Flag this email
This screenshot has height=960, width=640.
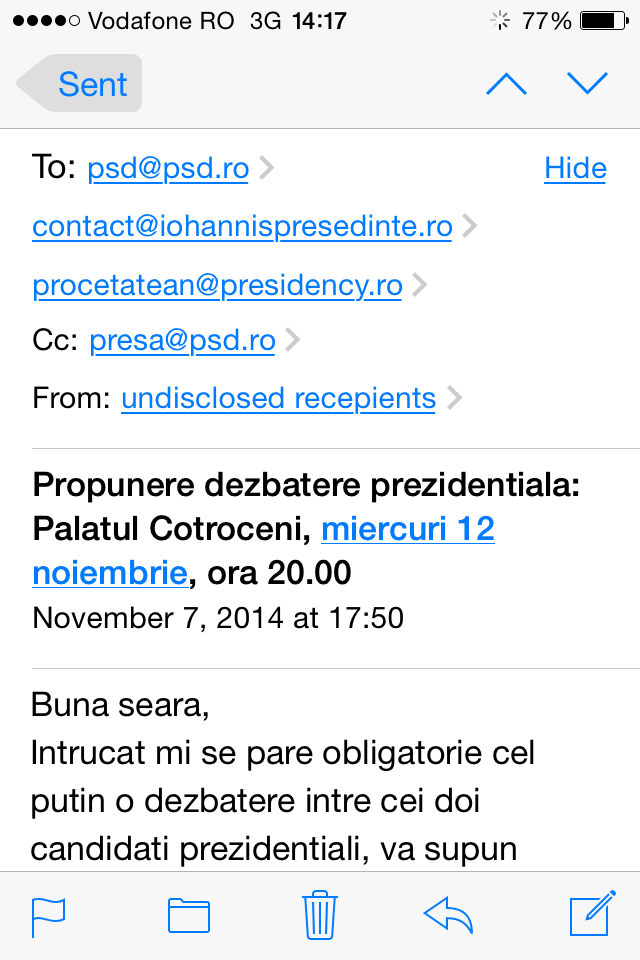pos(49,916)
